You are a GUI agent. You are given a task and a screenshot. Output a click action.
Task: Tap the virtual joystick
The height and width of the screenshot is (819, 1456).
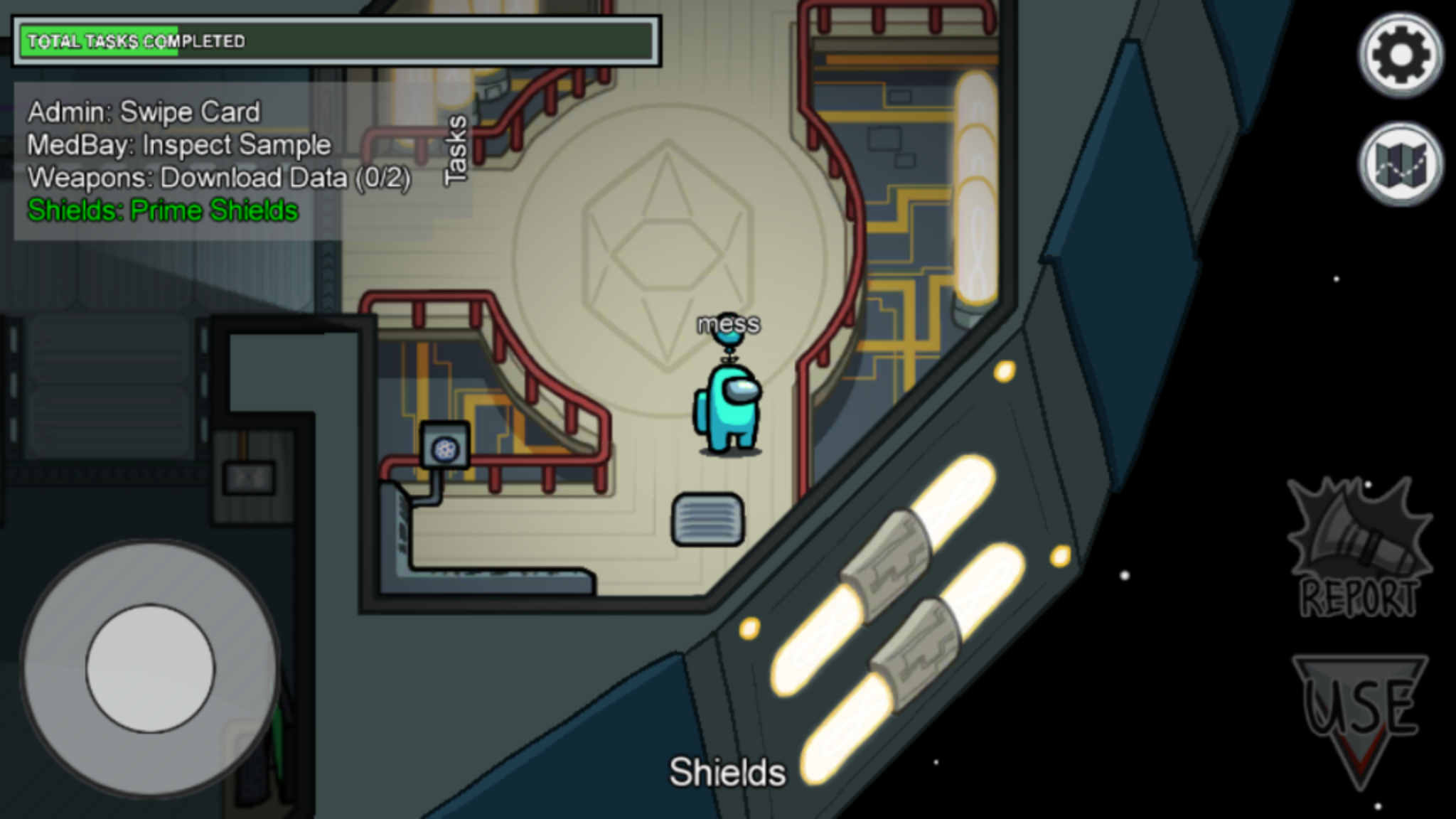[150, 668]
